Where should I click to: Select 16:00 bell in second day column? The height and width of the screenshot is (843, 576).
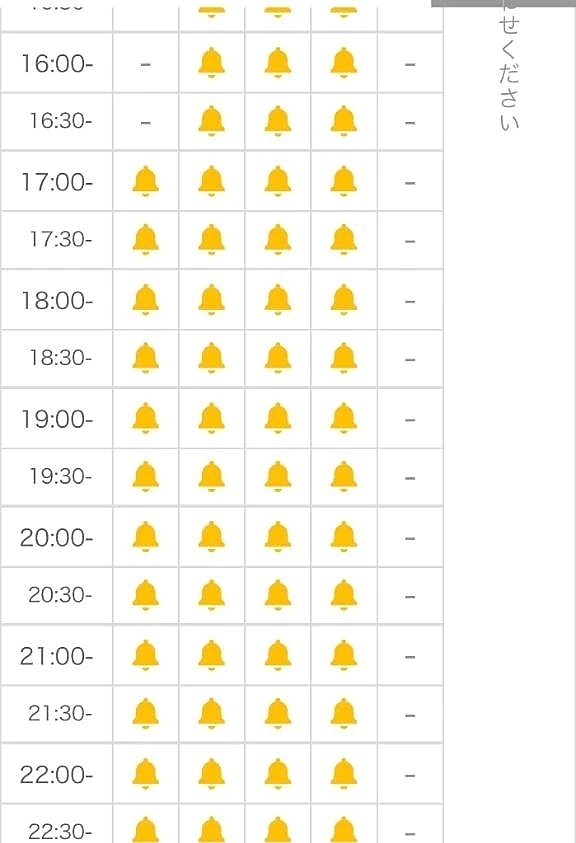click(x=211, y=63)
